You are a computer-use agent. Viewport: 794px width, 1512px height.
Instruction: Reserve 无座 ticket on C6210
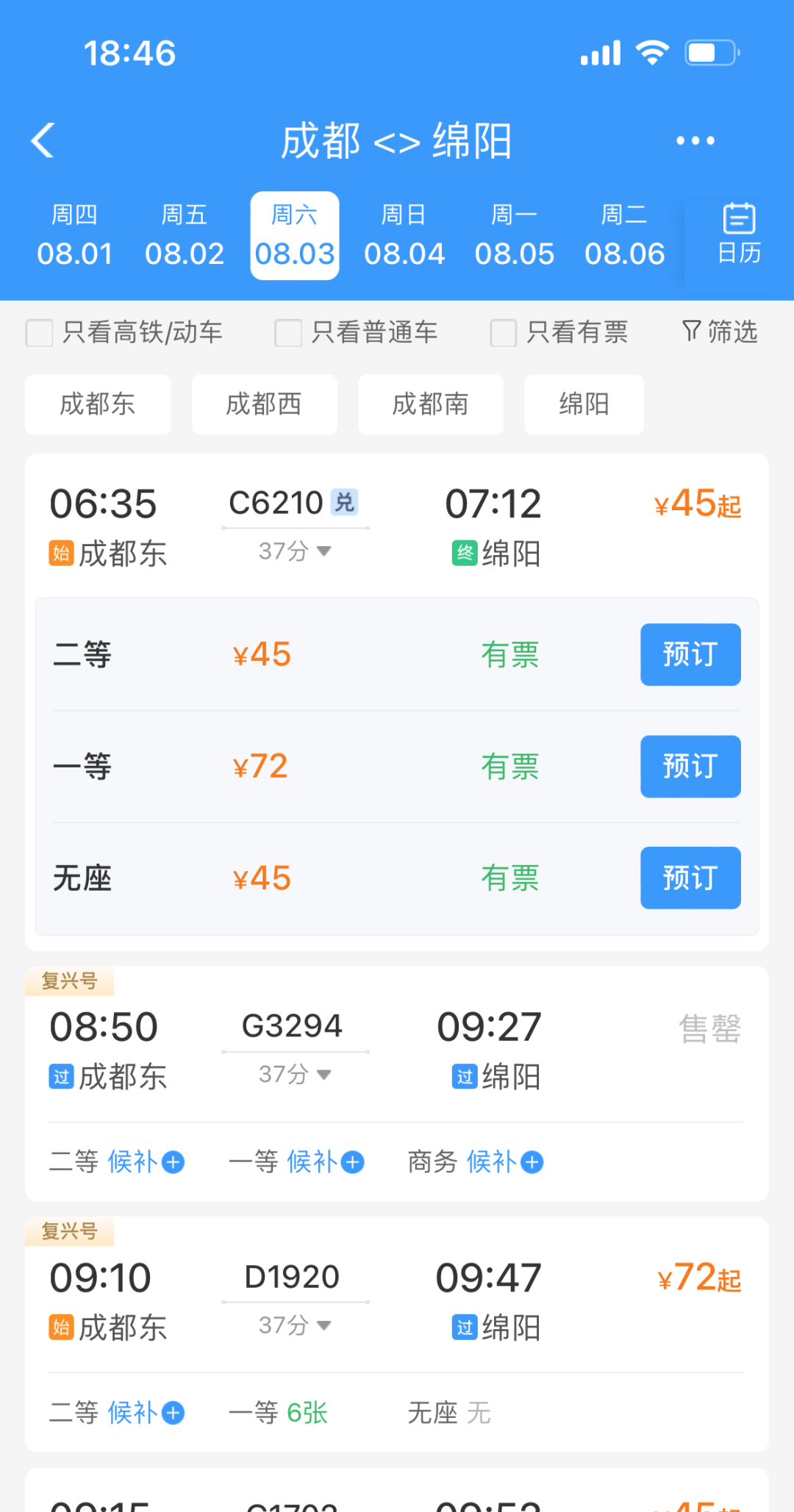(x=690, y=878)
